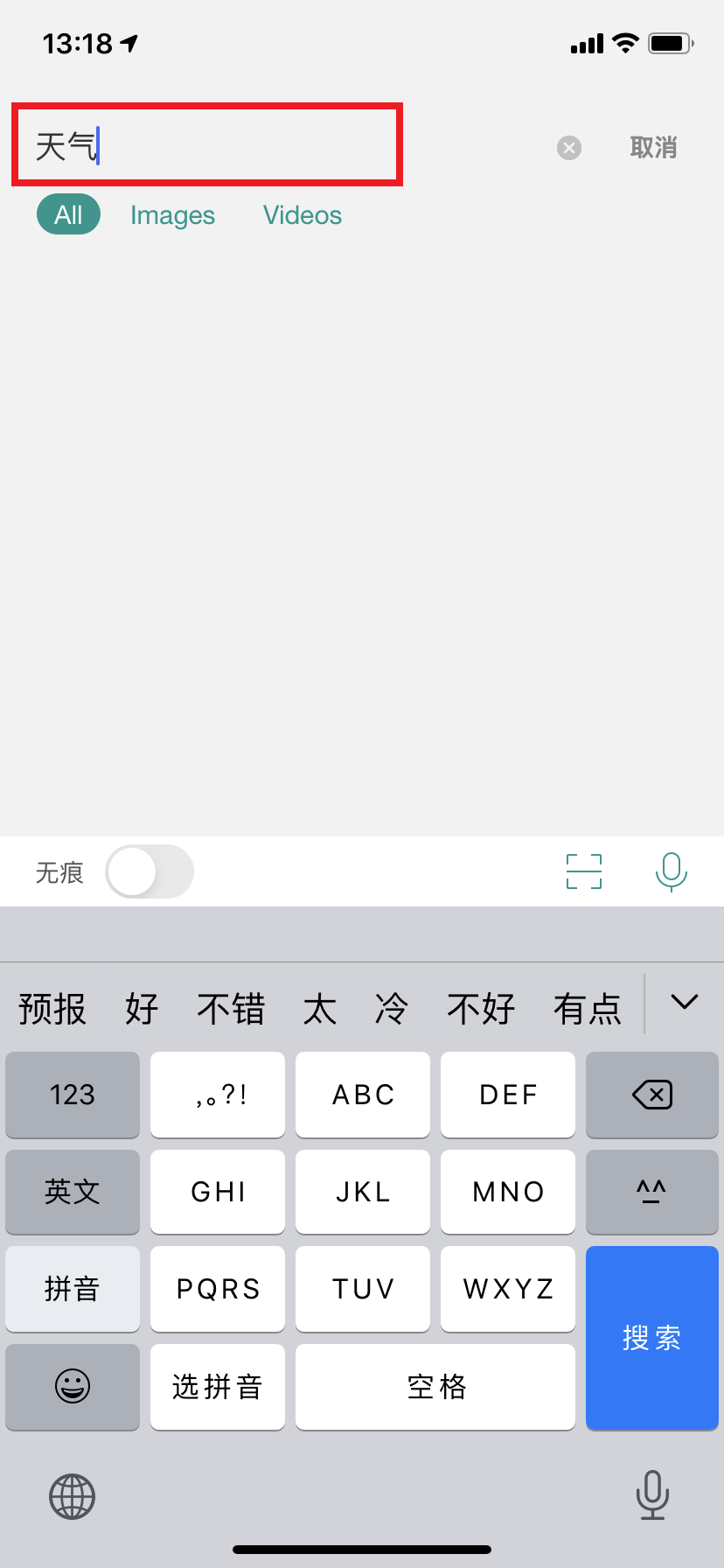Tap the keyboard globe icon

click(x=72, y=1496)
